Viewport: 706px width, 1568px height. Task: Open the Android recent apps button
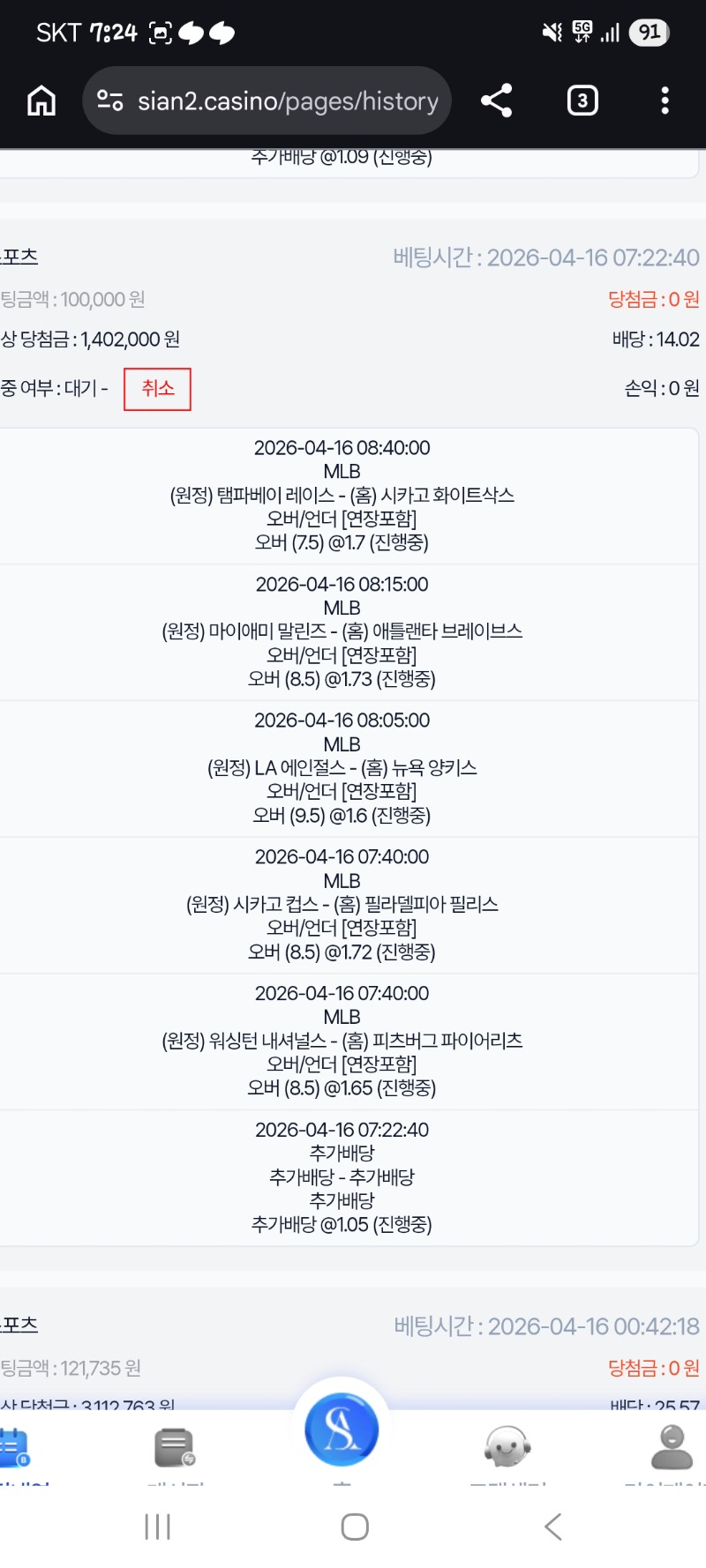[x=156, y=1528]
